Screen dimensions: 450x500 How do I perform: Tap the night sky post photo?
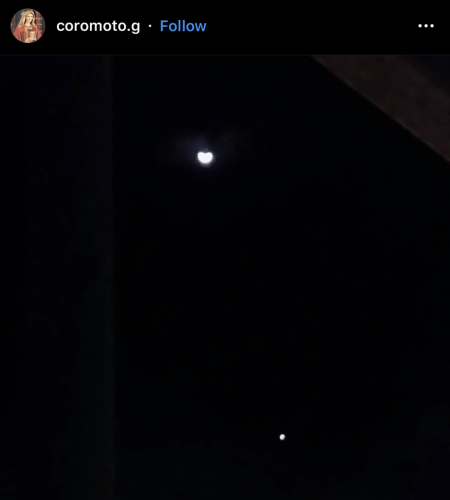(x=225, y=277)
